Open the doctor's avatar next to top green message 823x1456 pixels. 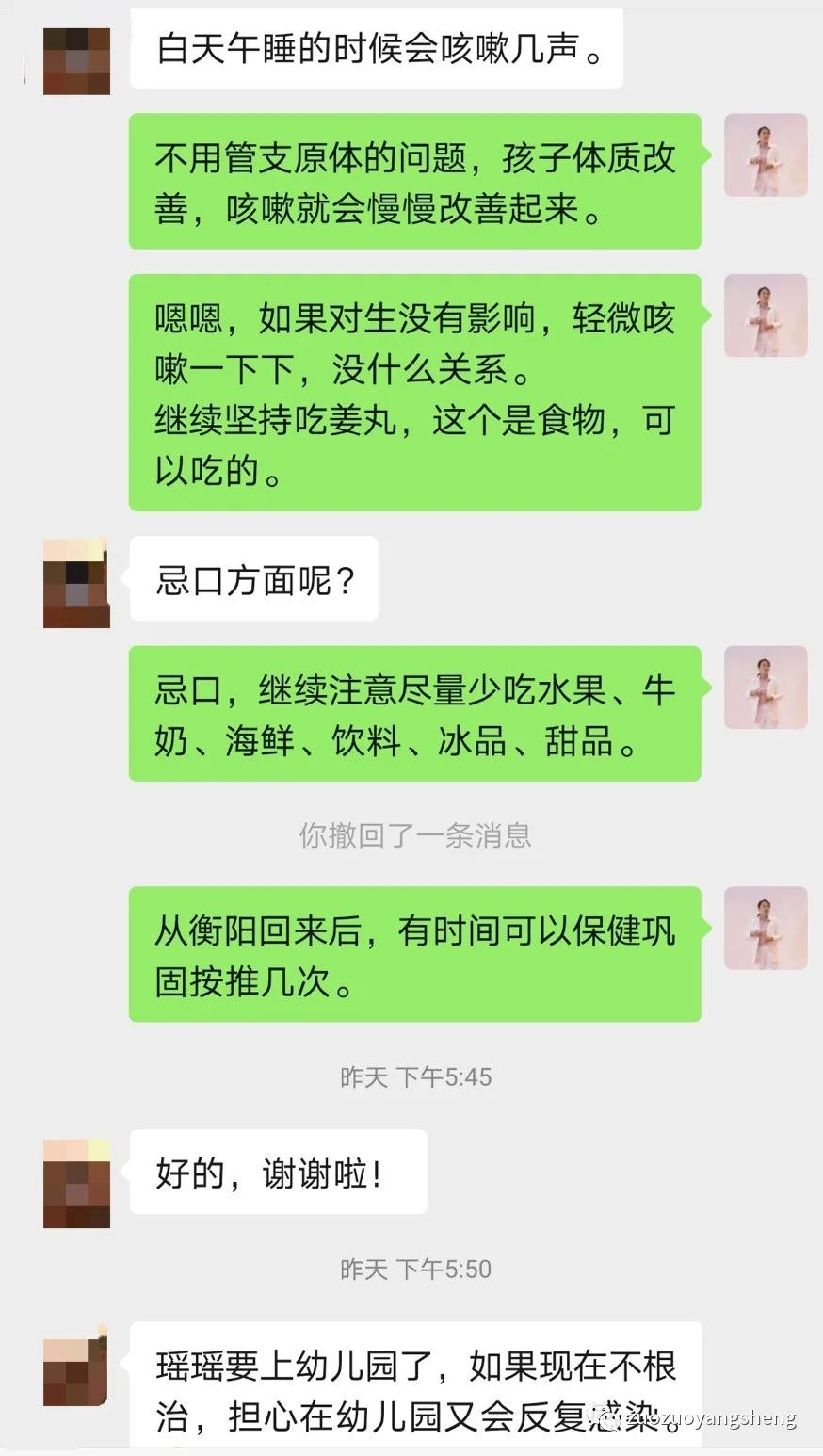coord(767,155)
